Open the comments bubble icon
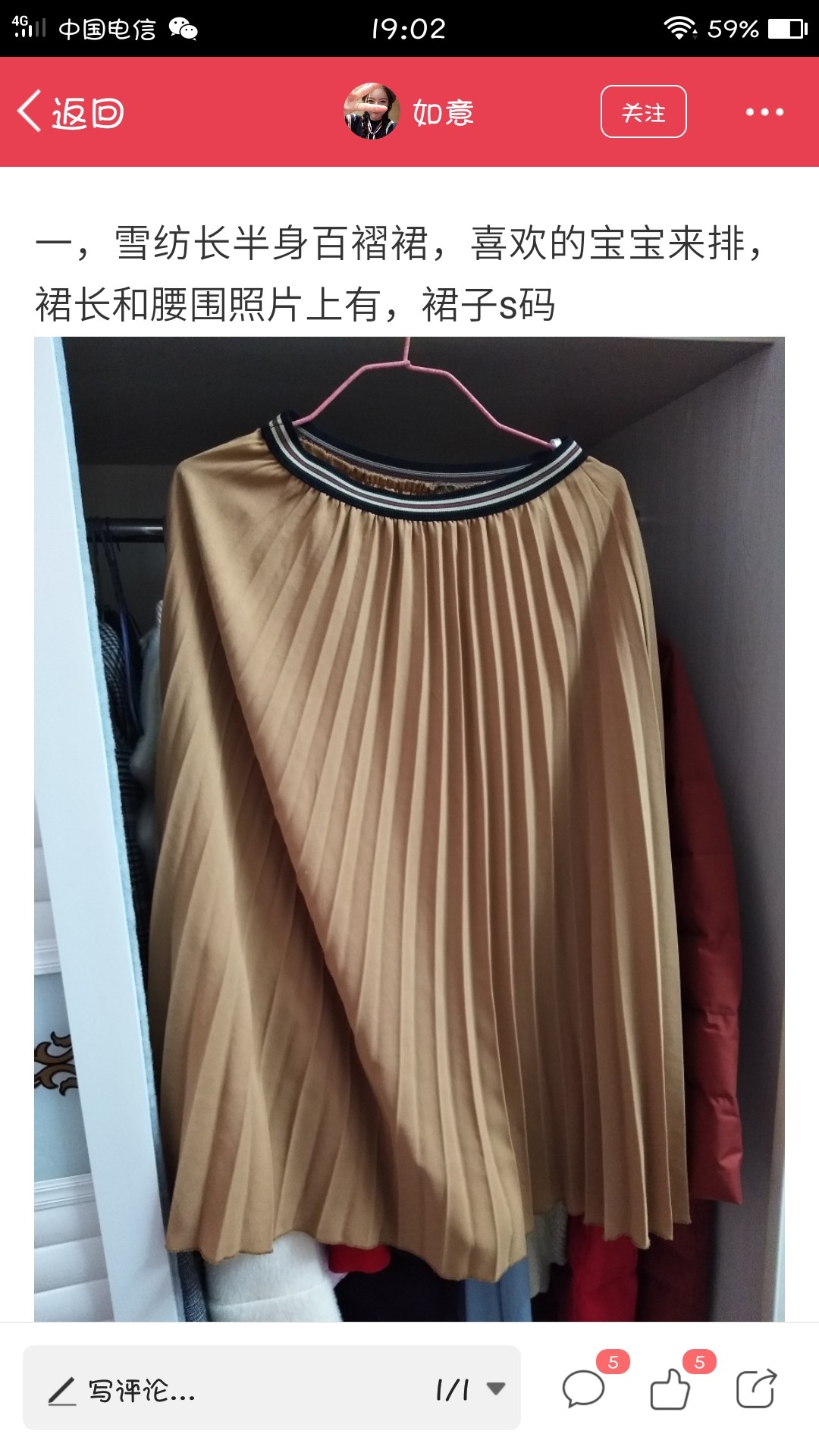The height and width of the screenshot is (1456, 819). pyautogui.click(x=583, y=1389)
